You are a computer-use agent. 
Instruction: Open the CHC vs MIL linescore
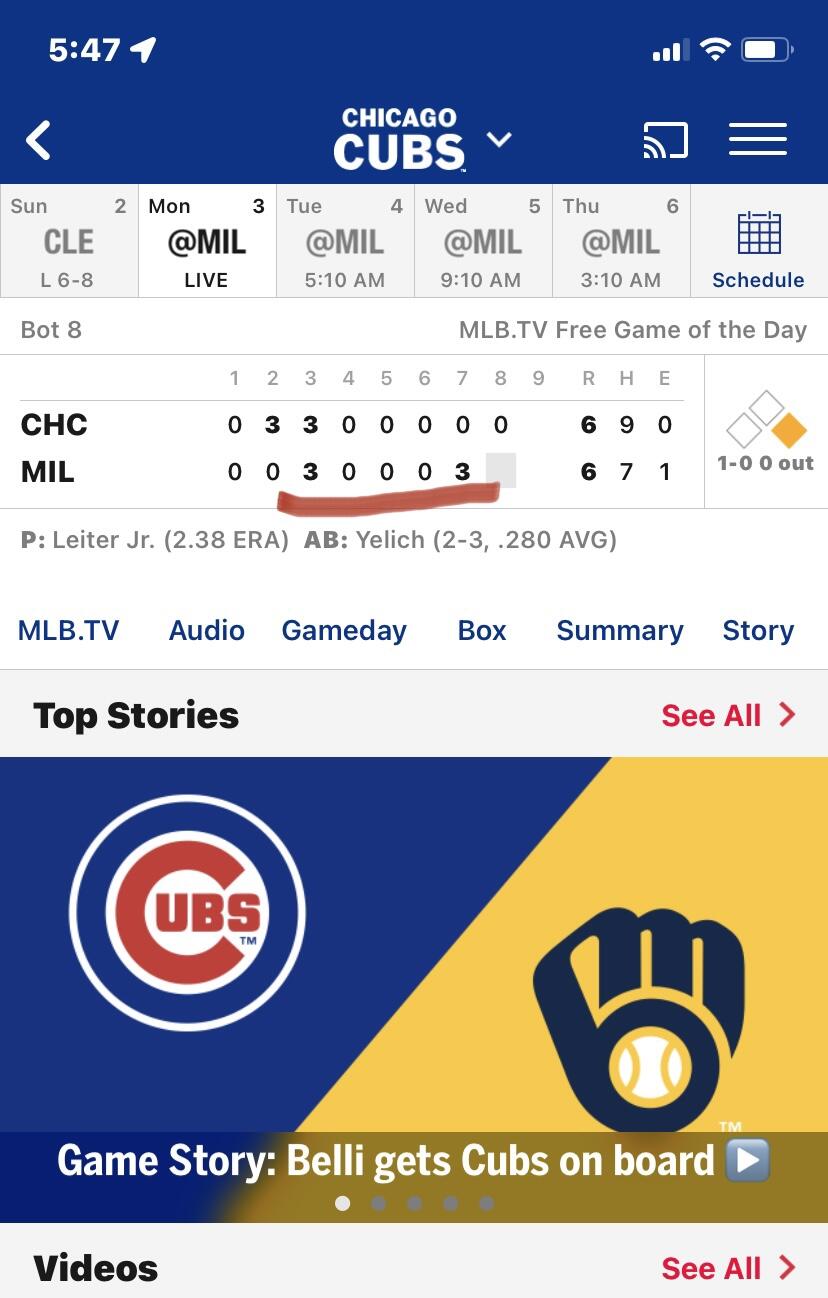pos(350,447)
